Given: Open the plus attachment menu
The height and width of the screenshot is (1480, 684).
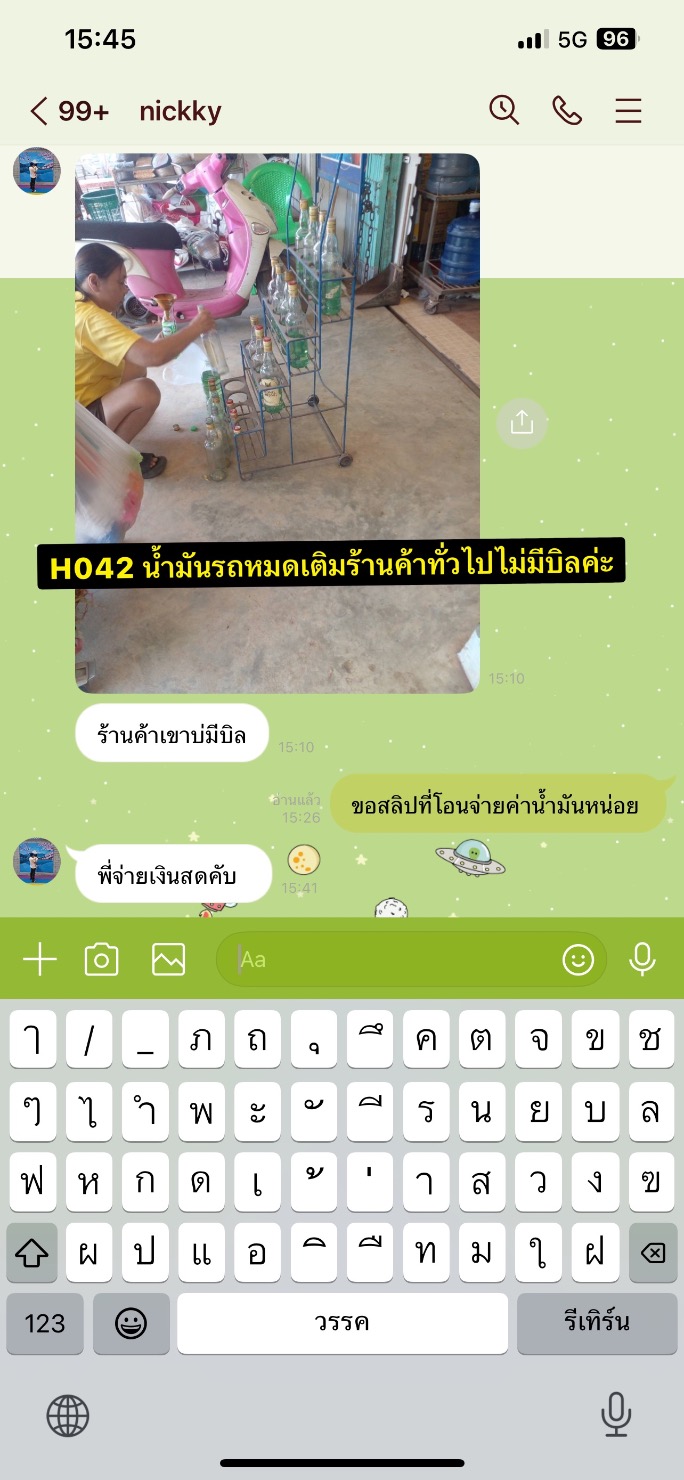Looking at the screenshot, I should (x=40, y=960).
